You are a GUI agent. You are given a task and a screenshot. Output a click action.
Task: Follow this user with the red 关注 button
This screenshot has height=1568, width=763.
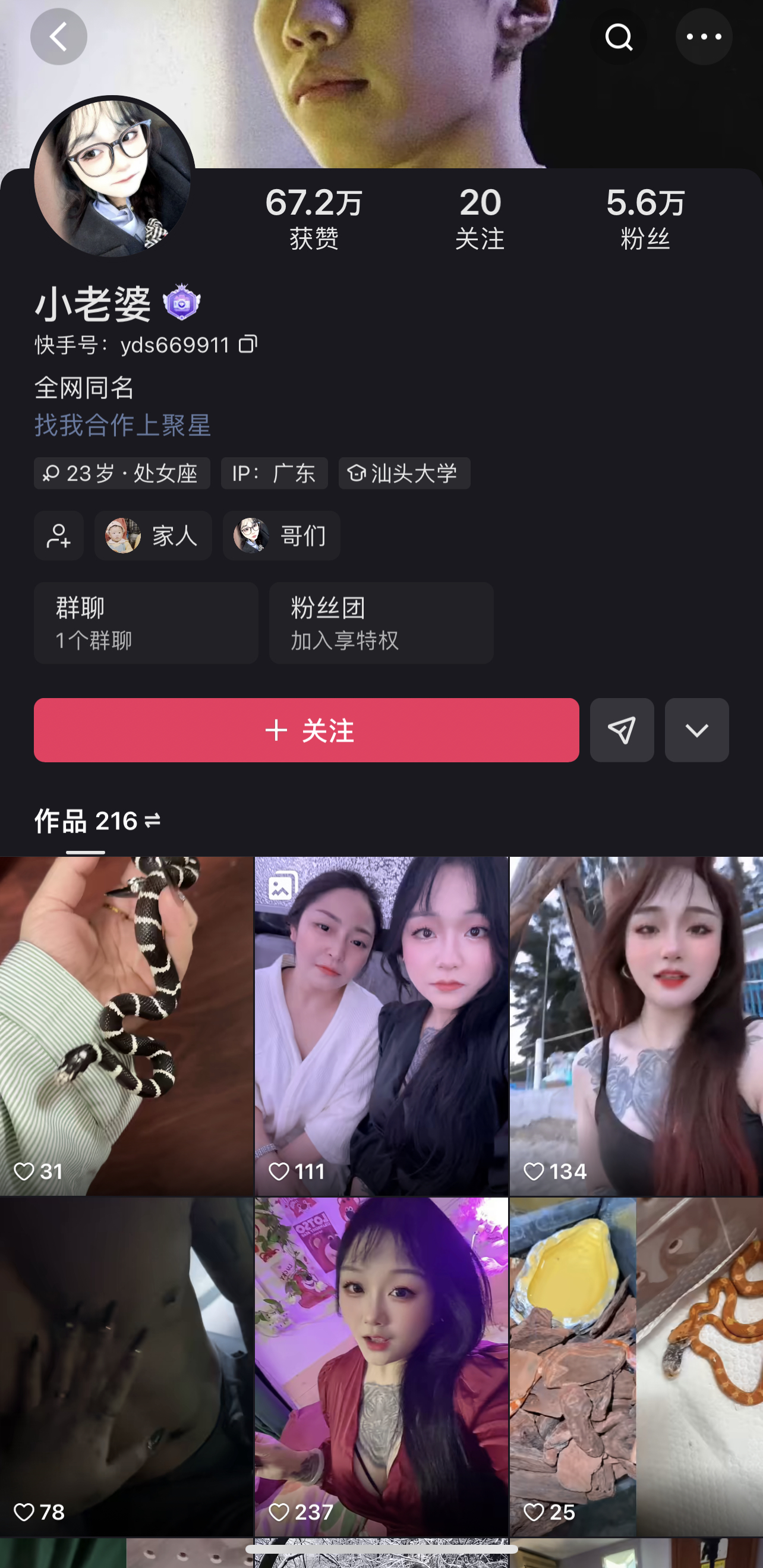306,730
